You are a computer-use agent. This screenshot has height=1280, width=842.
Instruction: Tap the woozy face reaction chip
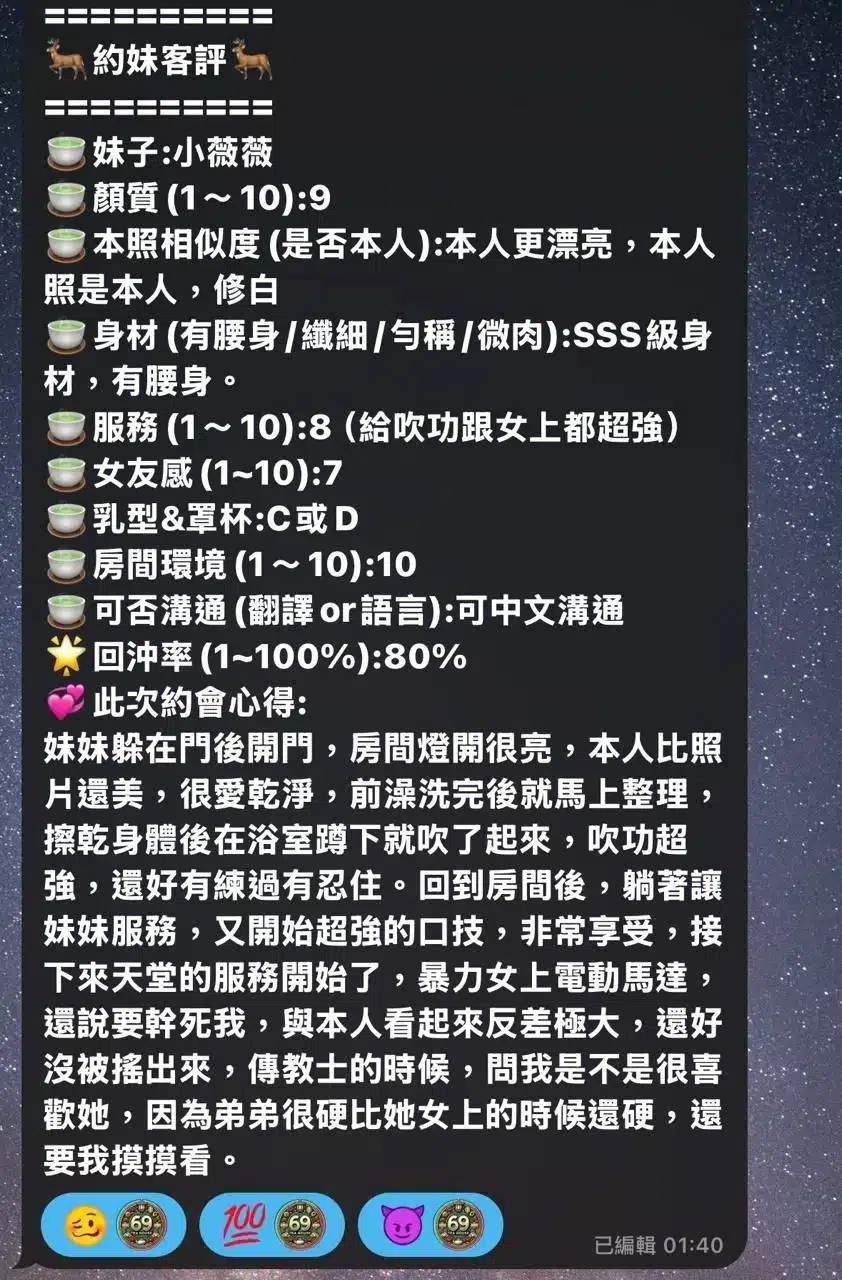(113, 1225)
